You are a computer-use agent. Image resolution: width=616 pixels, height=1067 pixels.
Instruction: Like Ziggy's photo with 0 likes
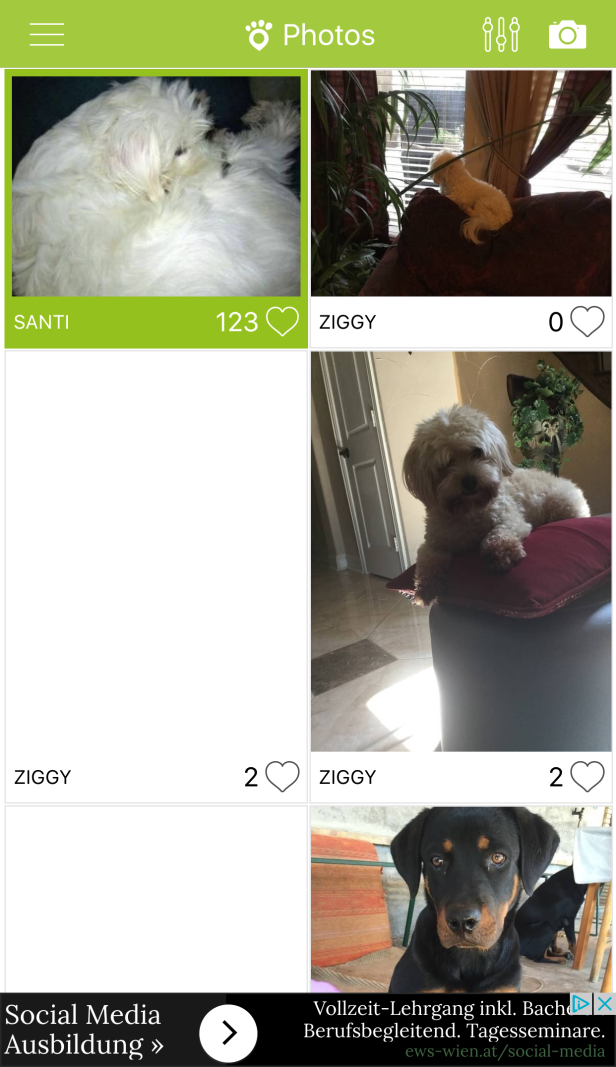coord(587,322)
